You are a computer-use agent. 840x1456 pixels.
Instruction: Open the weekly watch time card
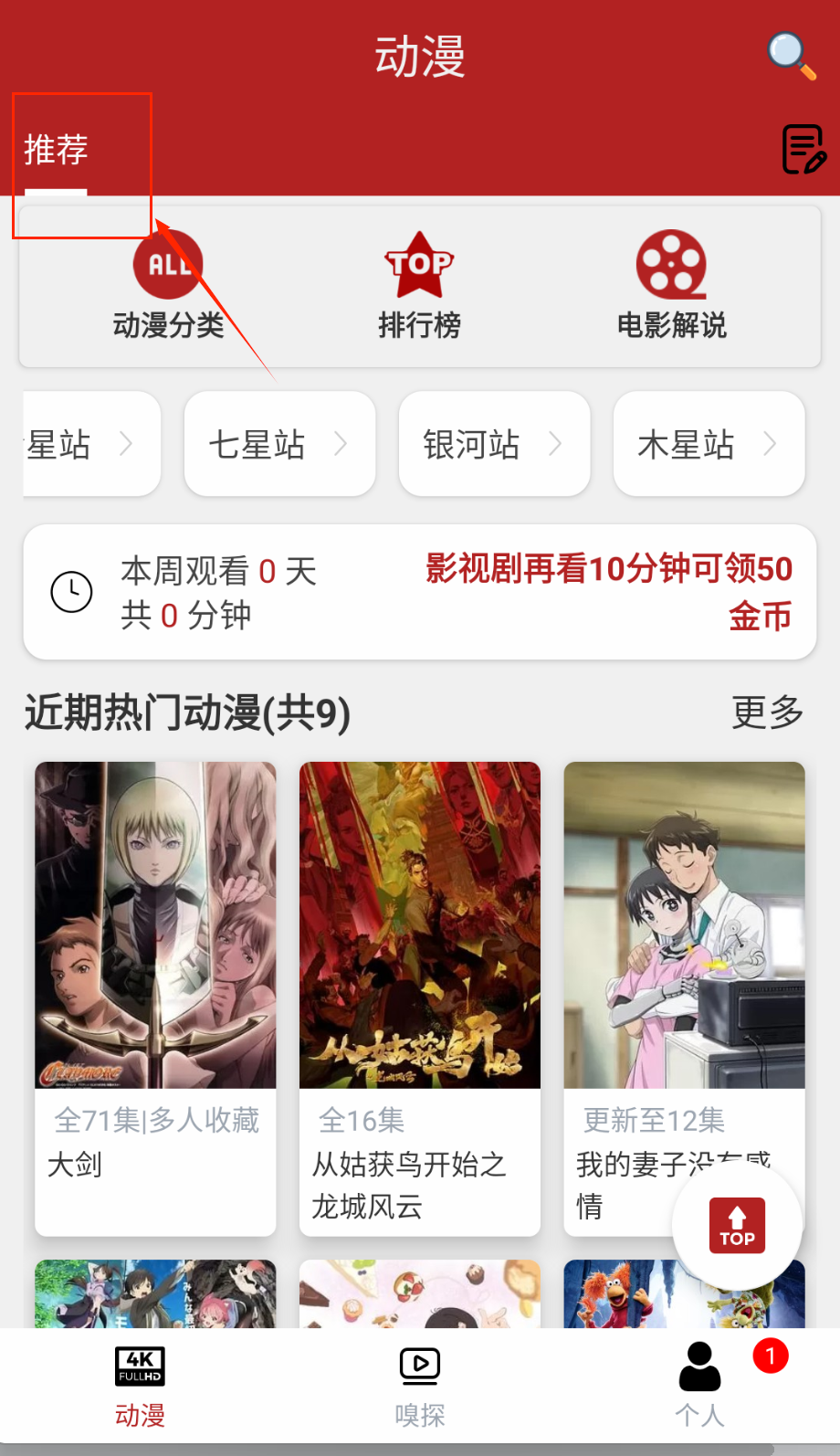(x=419, y=592)
